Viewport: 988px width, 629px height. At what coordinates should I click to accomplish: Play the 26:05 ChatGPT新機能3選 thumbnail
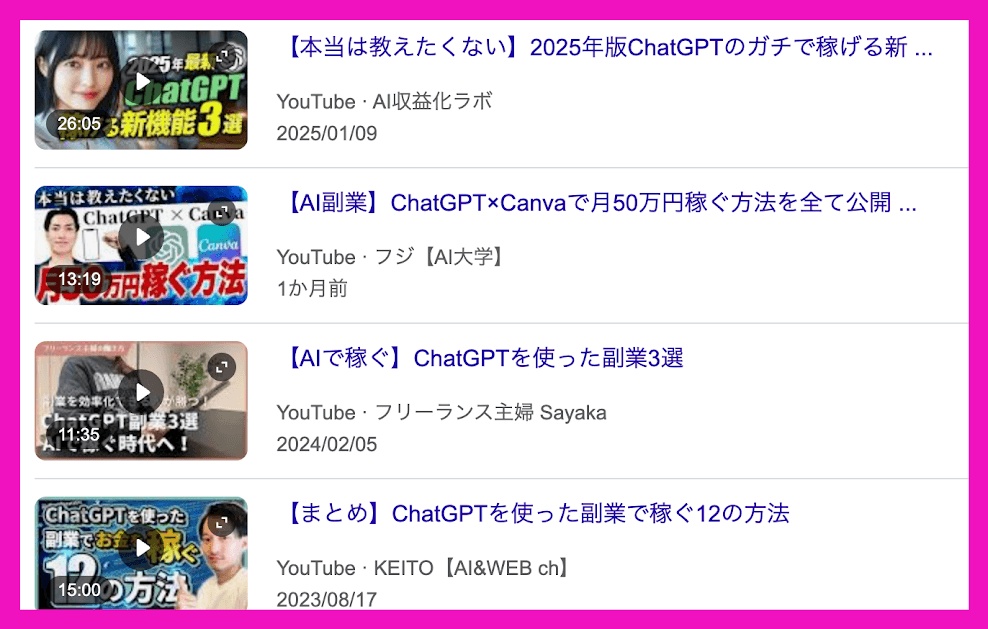pos(142,81)
